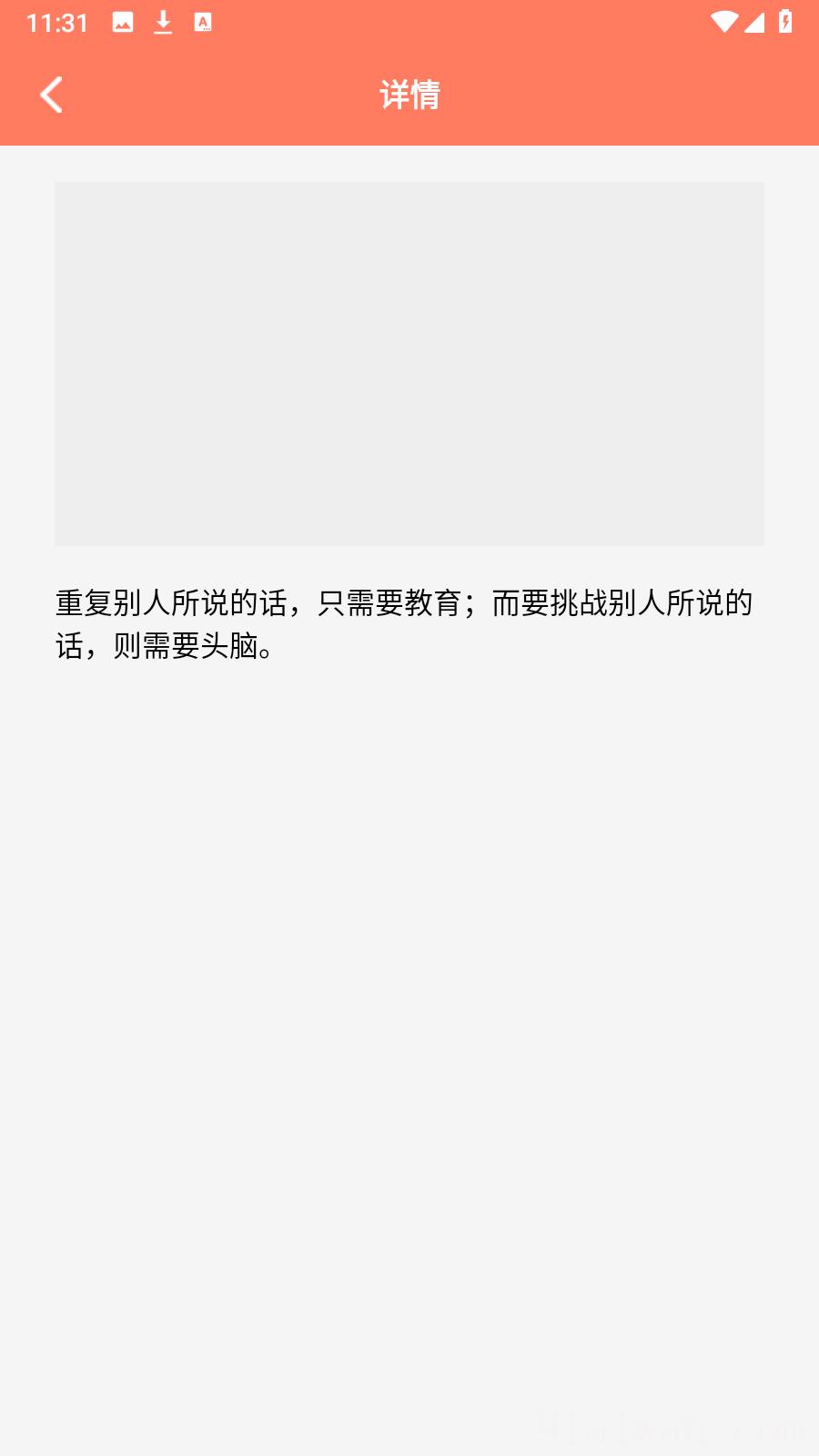Toggle Wi-Fi via the status bar icon
This screenshot has width=819, height=1456.
723,24
